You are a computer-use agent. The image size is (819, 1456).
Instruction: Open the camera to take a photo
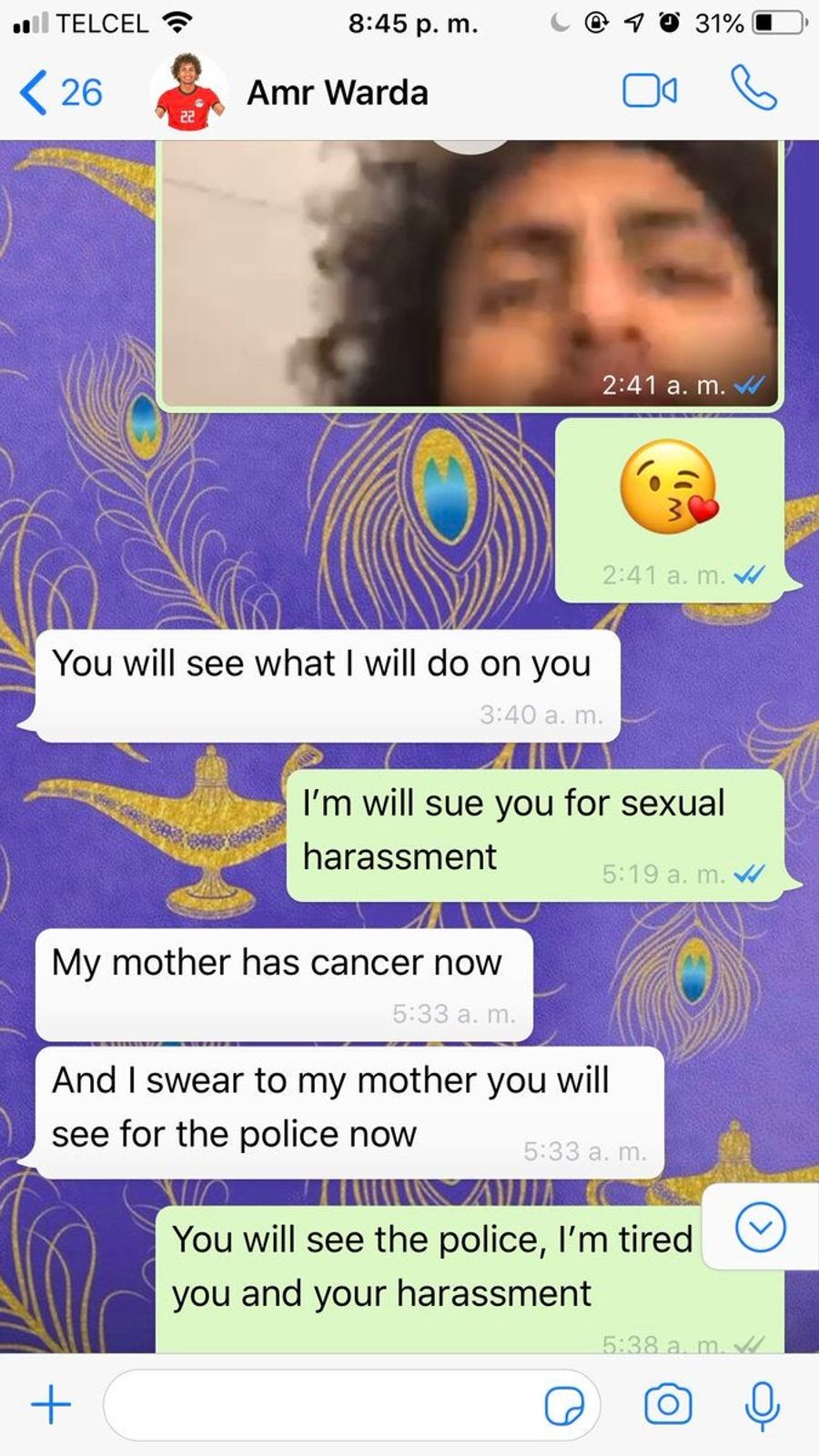pos(668,1404)
